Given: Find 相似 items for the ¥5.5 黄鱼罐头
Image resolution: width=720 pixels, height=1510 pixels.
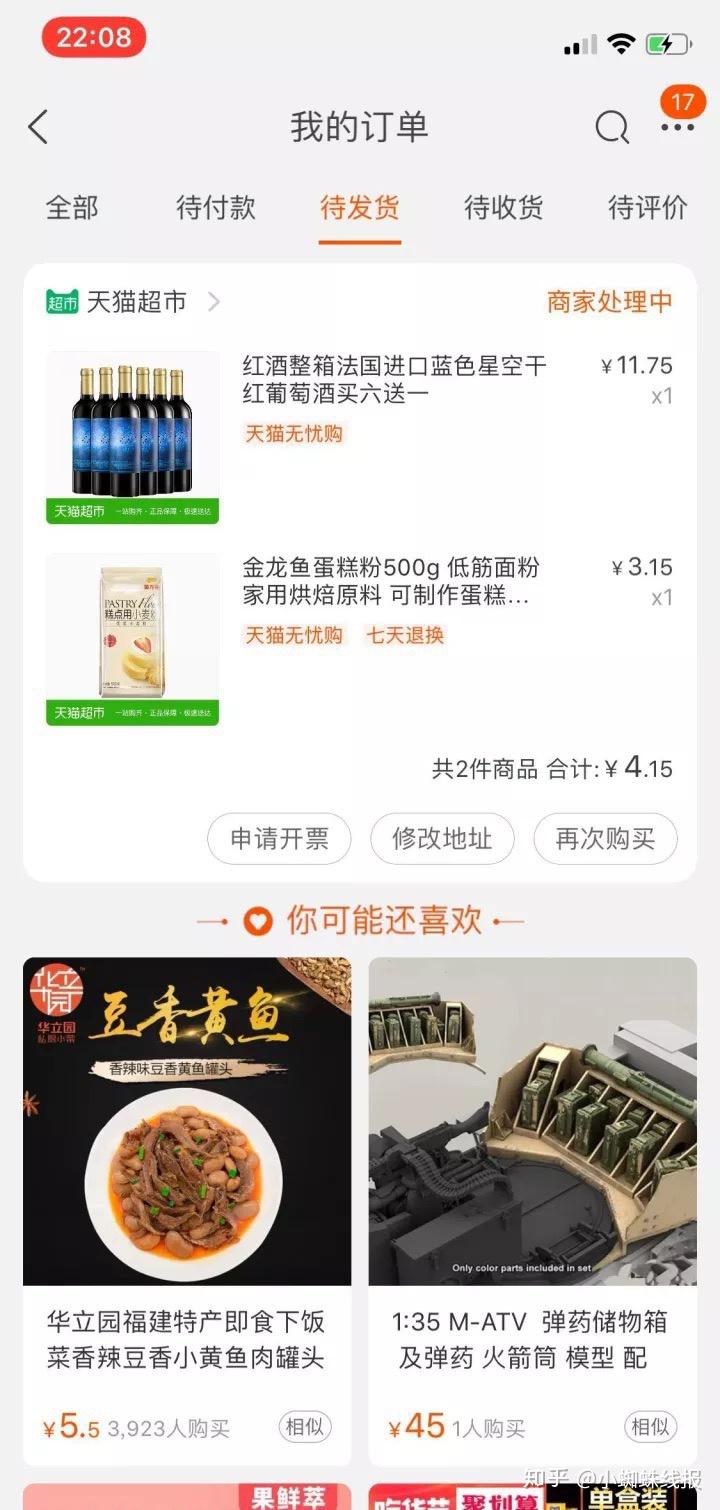Looking at the screenshot, I should (x=304, y=1427).
